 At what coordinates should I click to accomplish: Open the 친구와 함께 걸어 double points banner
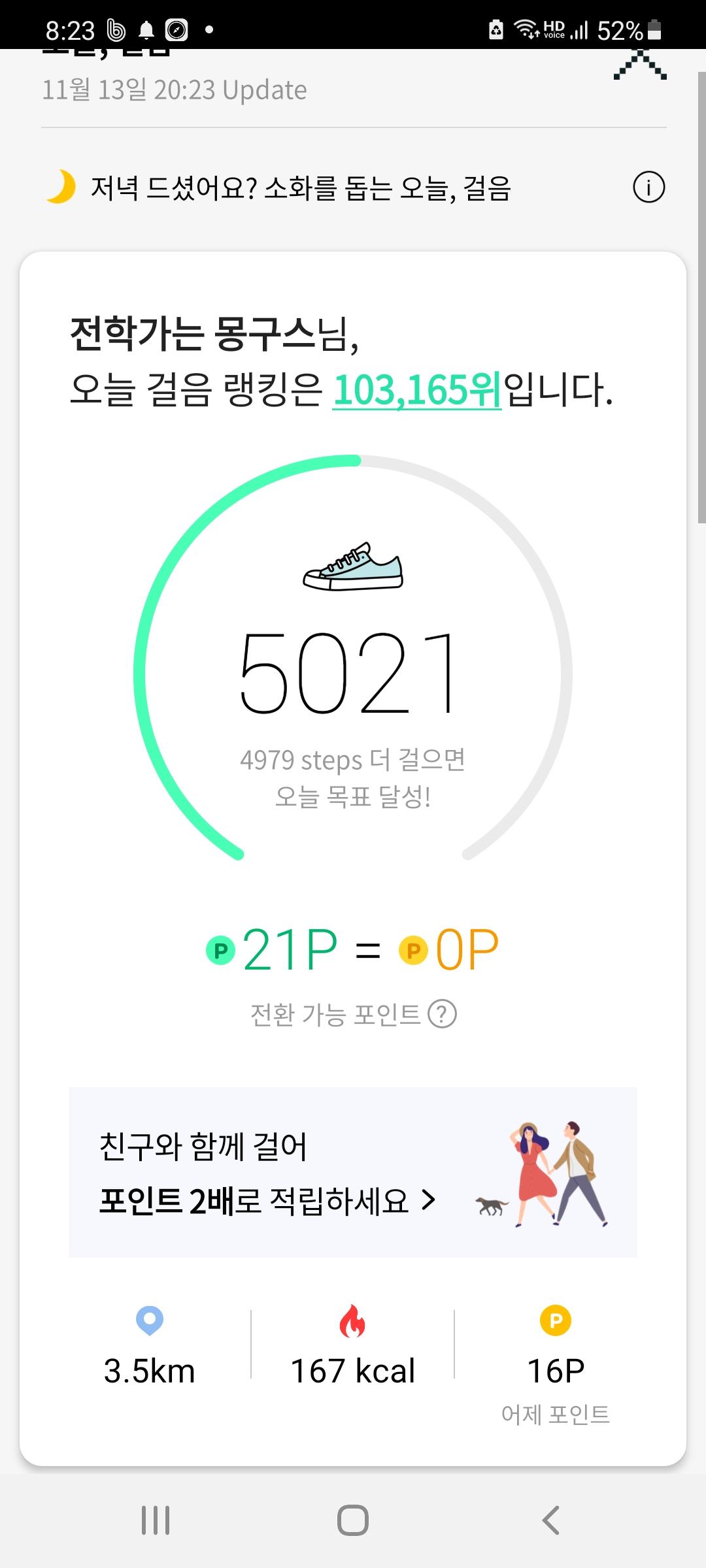tap(353, 1173)
